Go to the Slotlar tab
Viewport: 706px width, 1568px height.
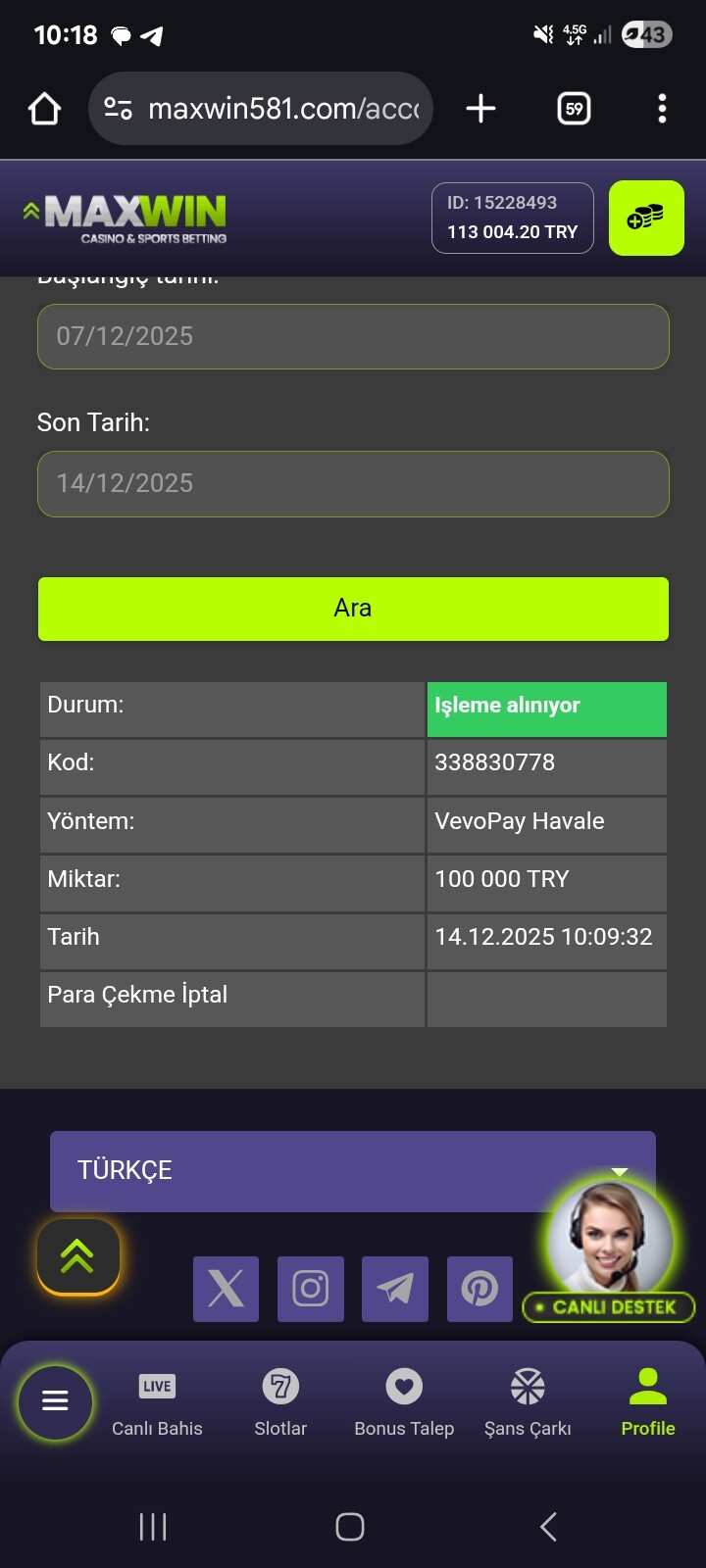[280, 1403]
